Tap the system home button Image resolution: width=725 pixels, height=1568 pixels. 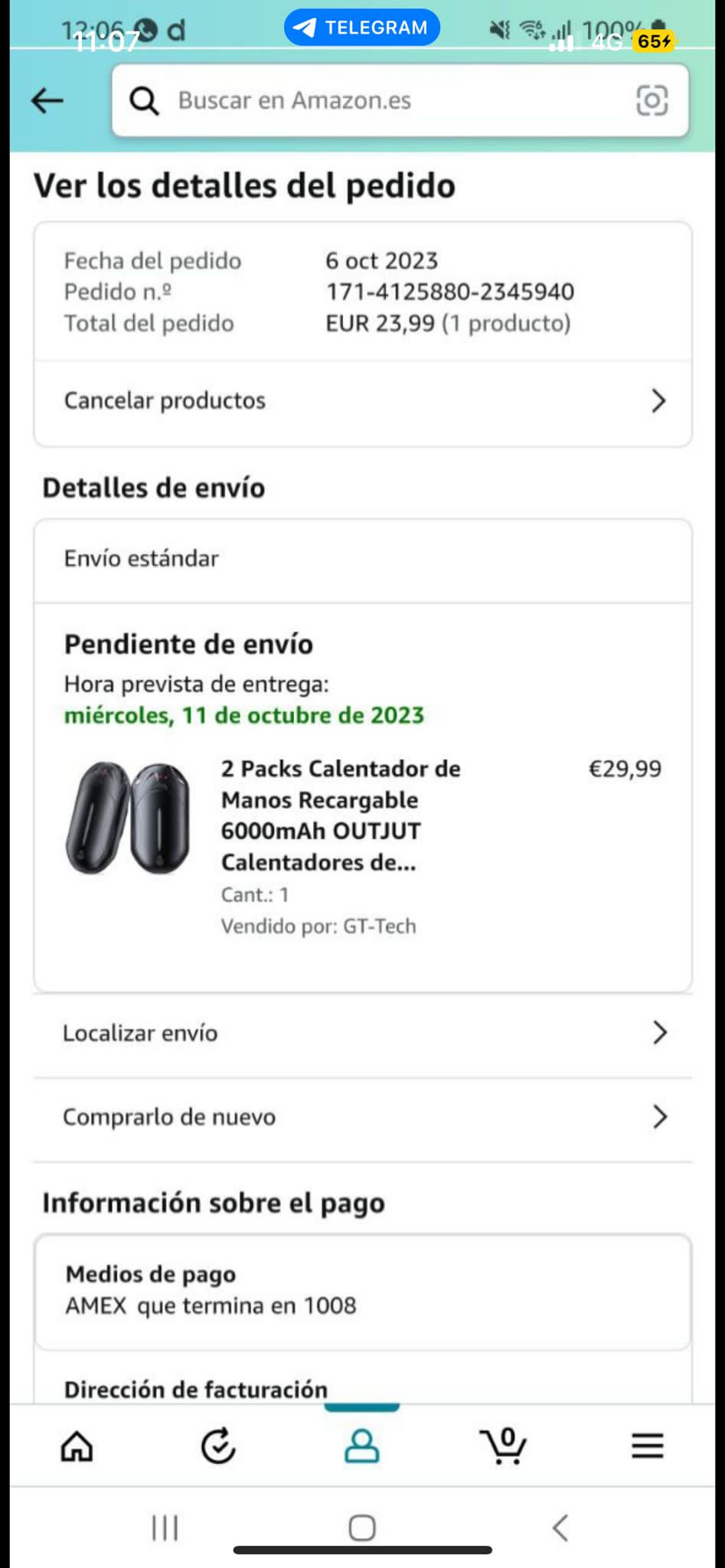tap(361, 1527)
